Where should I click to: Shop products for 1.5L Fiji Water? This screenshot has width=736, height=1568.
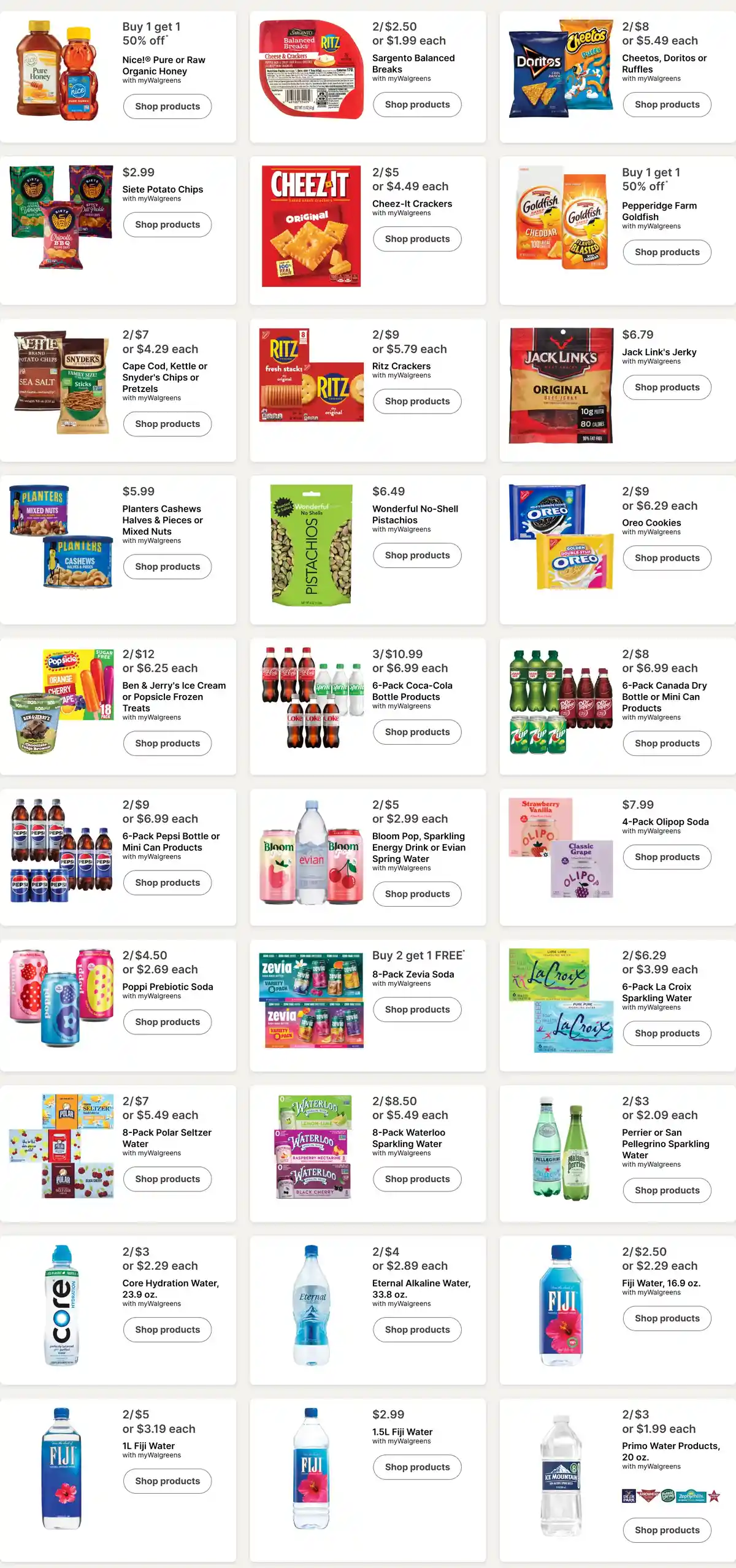417,1467
